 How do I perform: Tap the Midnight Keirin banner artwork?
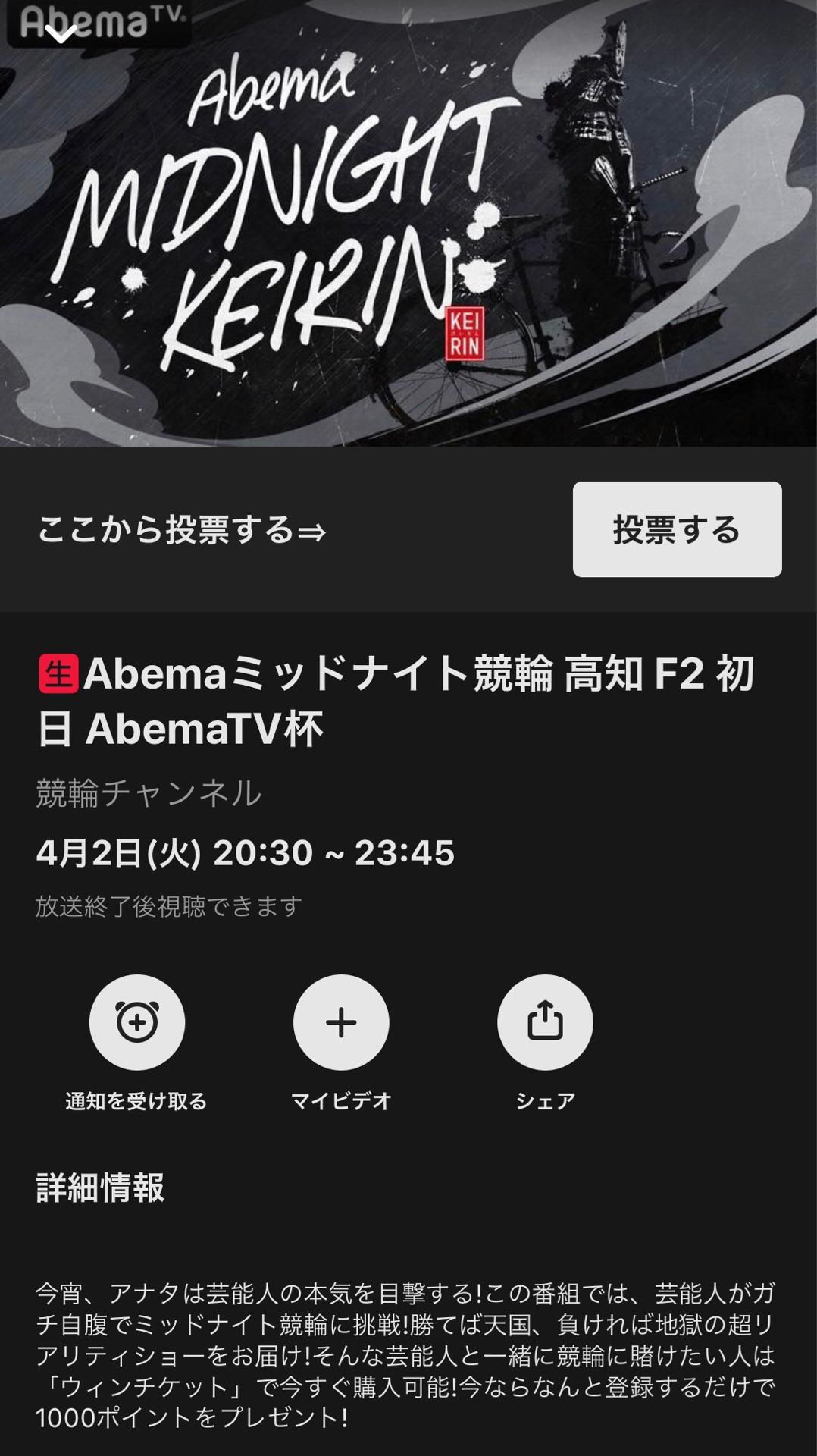click(x=409, y=227)
